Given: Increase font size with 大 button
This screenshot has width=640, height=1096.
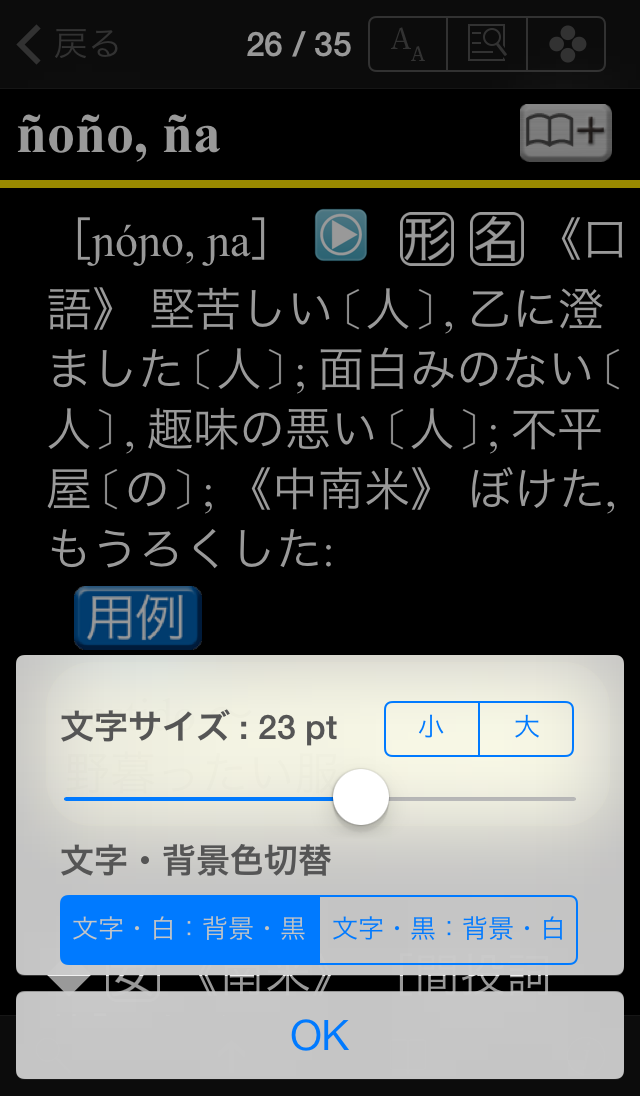Looking at the screenshot, I should [526, 728].
